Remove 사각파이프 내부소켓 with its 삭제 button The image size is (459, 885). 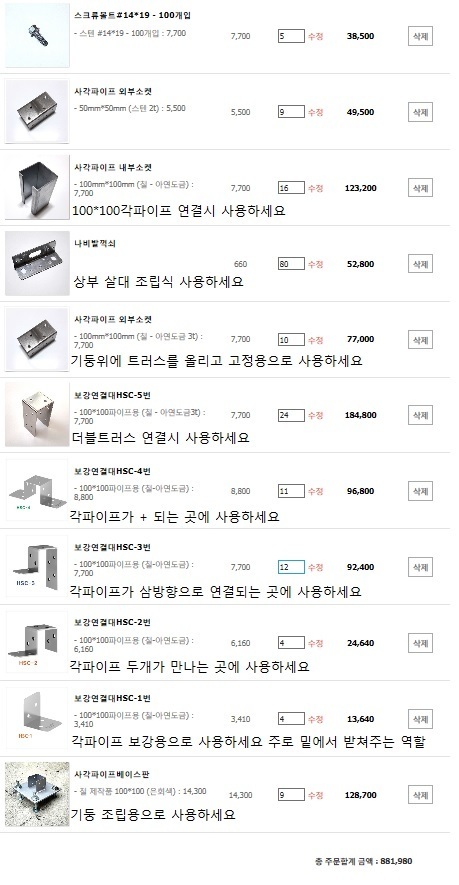click(x=420, y=188)
